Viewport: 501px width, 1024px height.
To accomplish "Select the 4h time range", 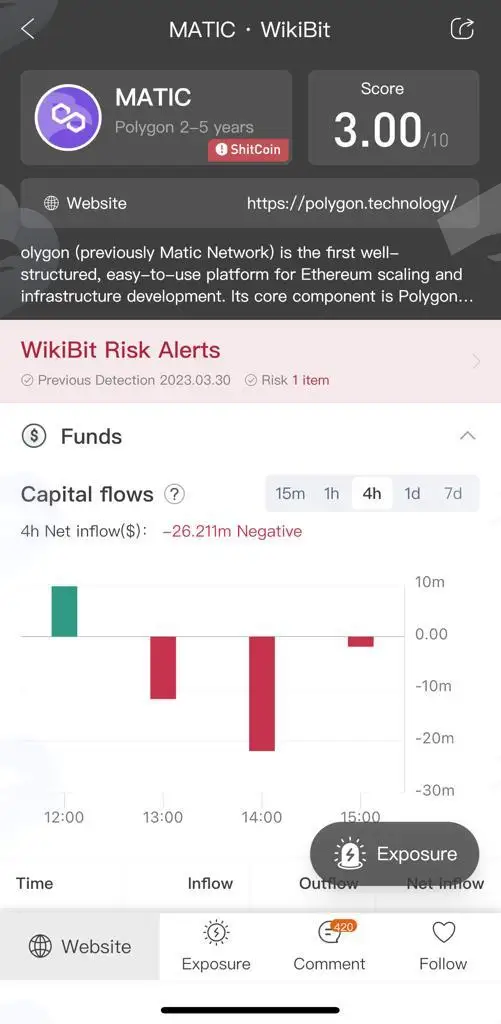I will click(372, 493).
